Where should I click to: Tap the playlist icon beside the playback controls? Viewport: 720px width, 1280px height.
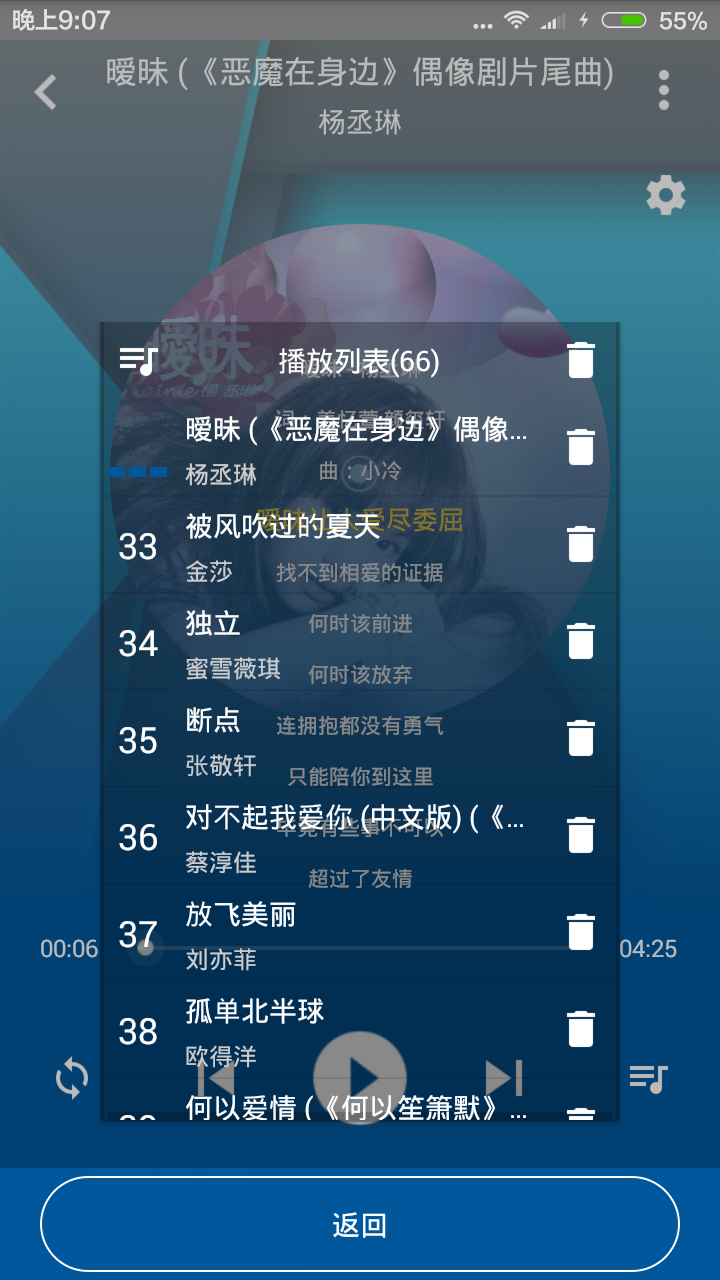(x=648, y=1078)
